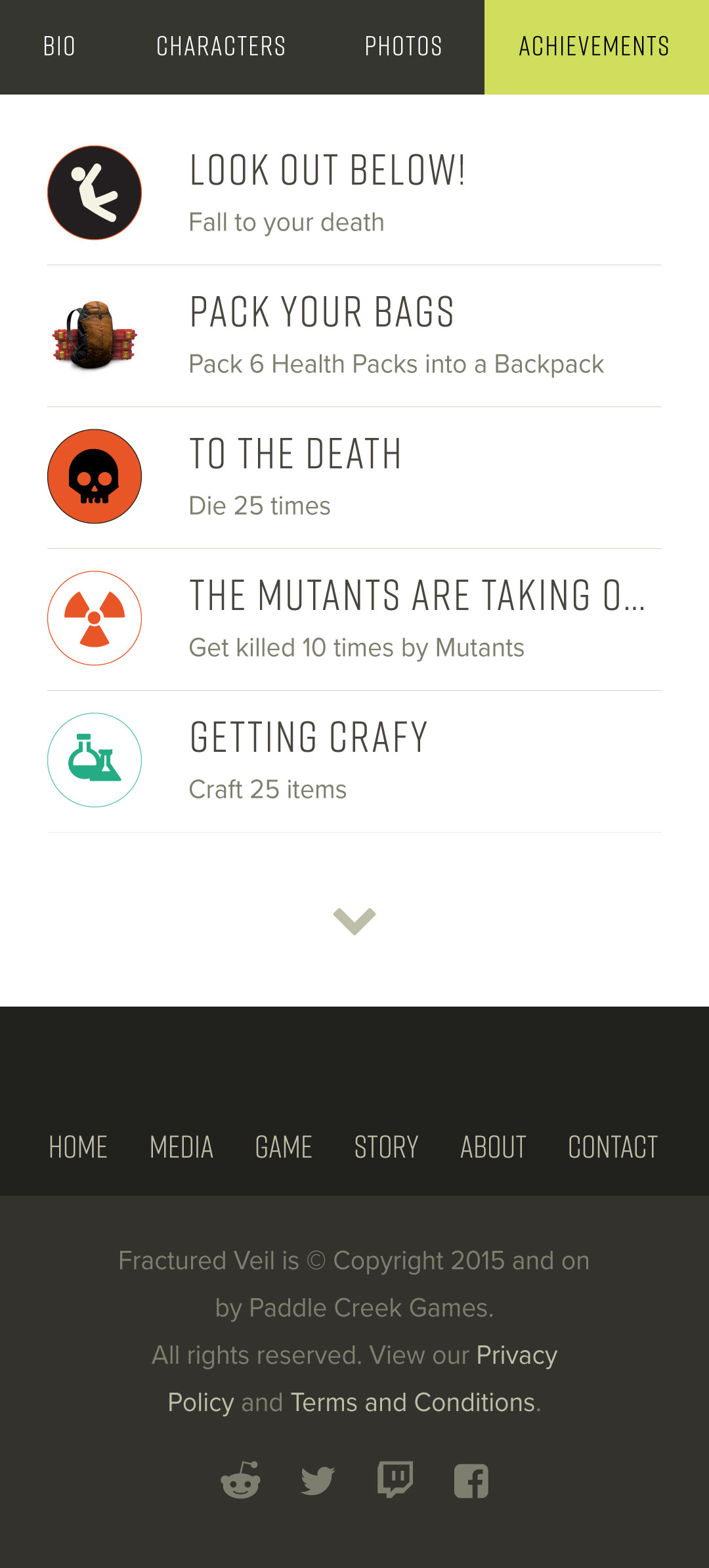
Task: Tap the Achievements tab
Action: [x=595, y=47]
